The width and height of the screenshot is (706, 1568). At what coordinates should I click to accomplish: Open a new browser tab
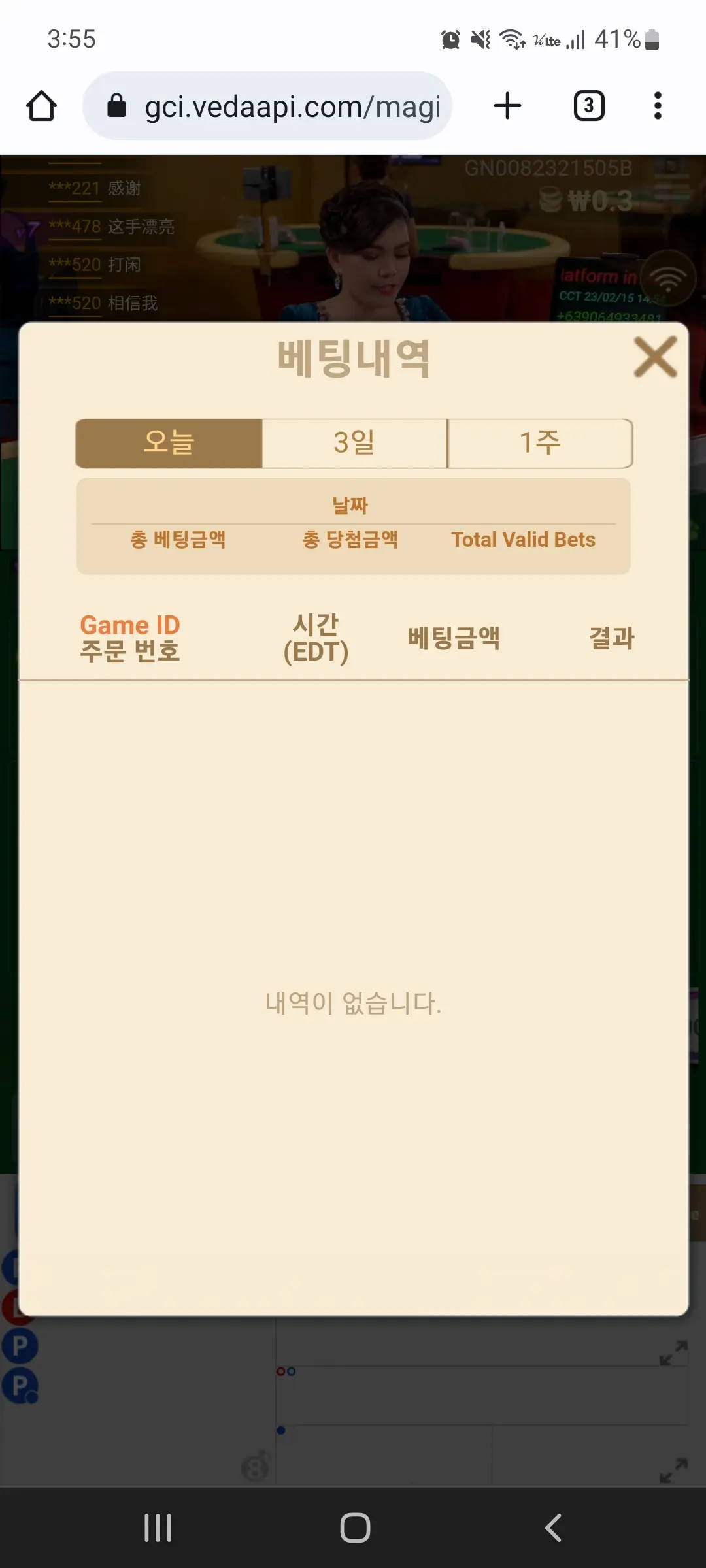507,106
